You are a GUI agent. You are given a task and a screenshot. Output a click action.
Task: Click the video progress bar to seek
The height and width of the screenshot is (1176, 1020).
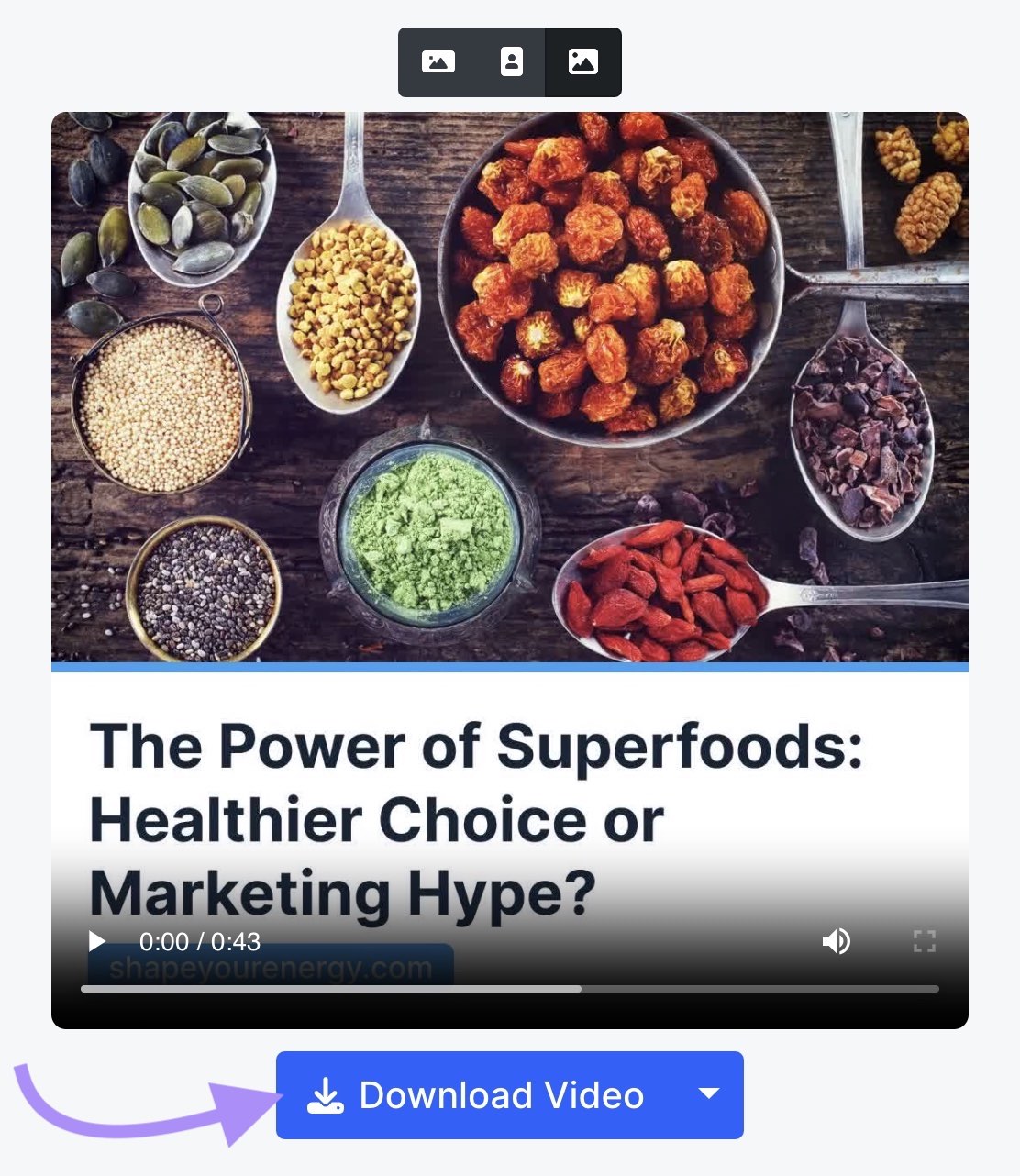[510, 989]
